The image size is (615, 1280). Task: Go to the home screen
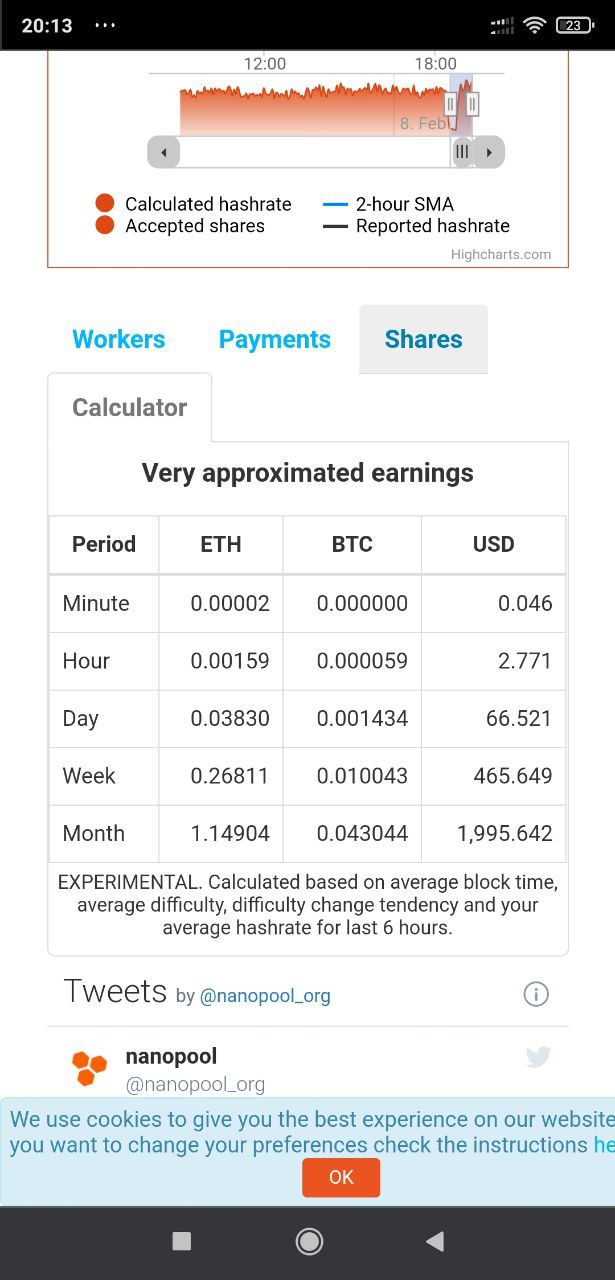(x=309, y=1241)
